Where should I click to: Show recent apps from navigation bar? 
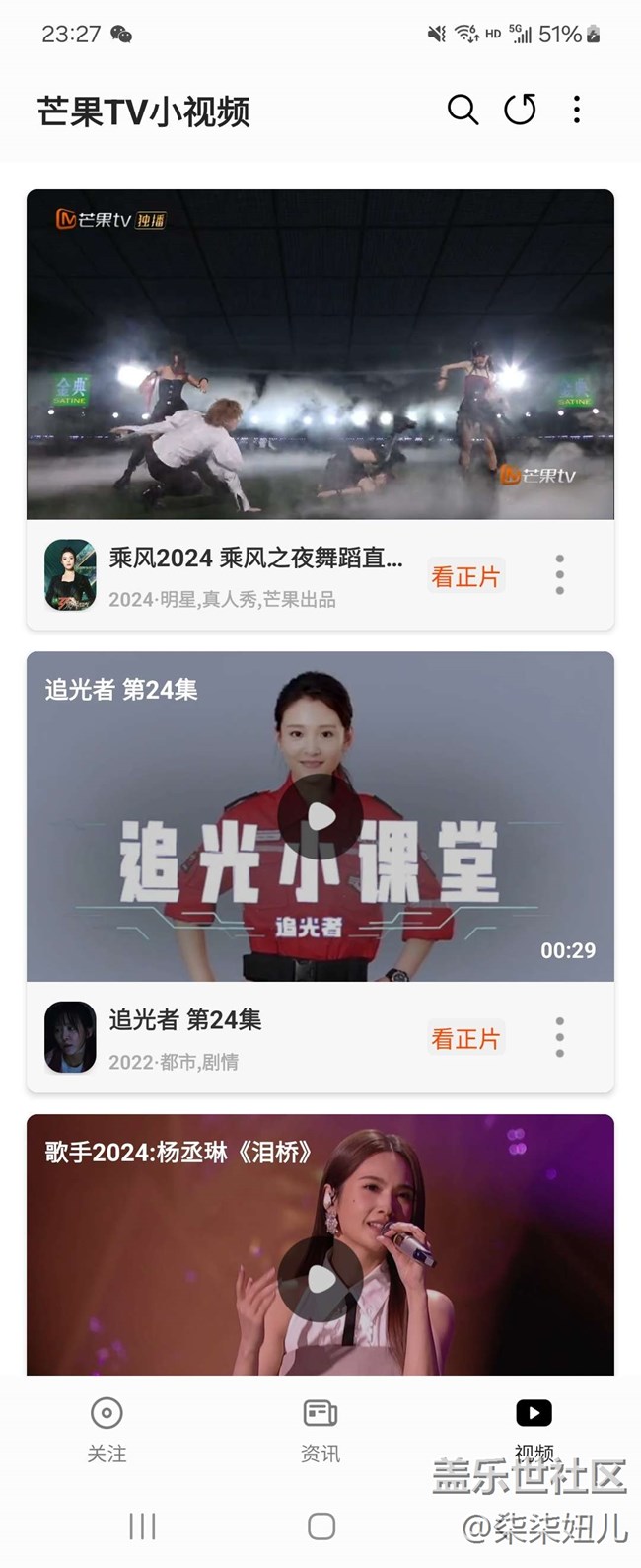tap(142, 1527)
